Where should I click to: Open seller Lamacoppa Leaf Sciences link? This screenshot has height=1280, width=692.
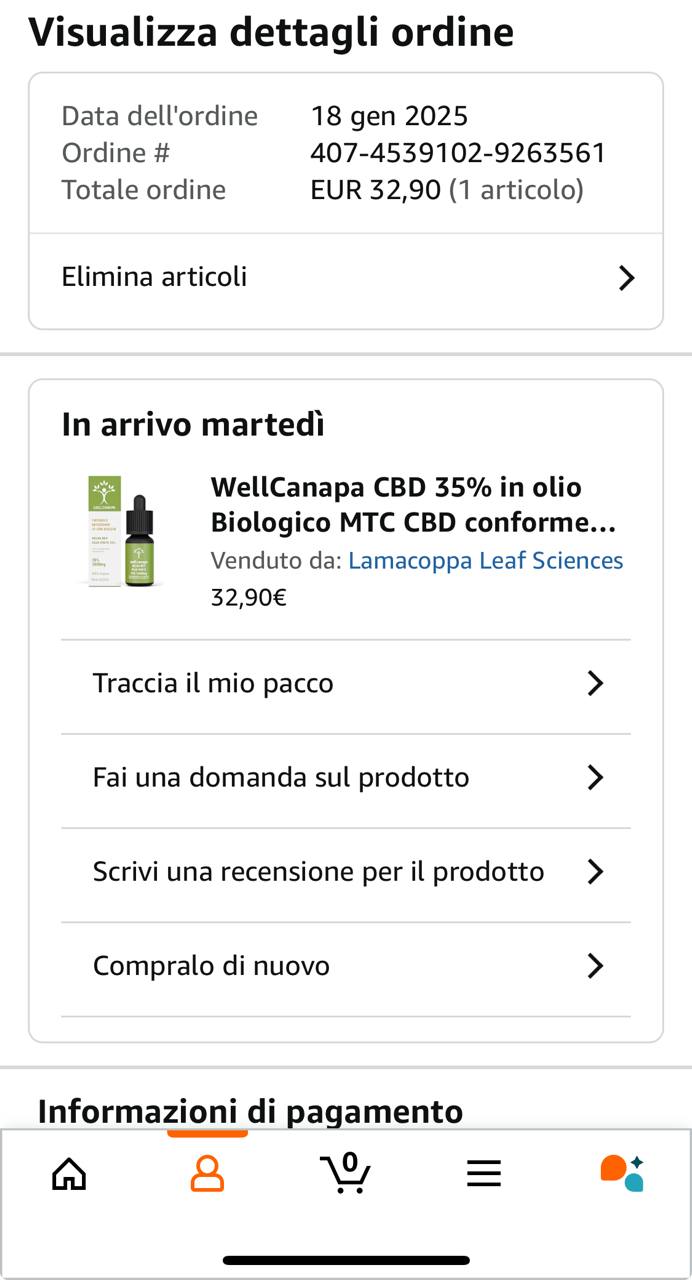pyautogui.click(x=485, y=561)
